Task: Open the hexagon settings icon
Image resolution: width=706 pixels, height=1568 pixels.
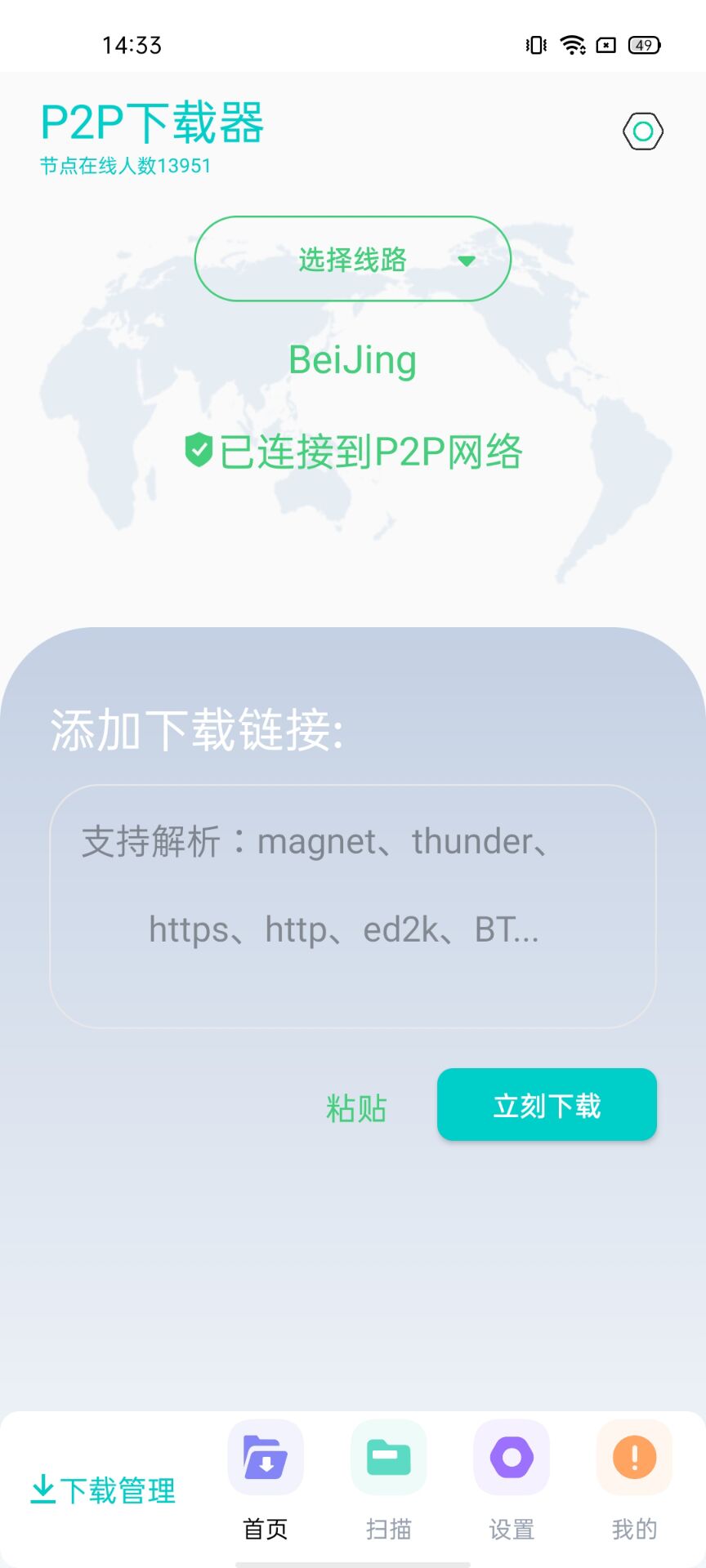Action: 642,131
